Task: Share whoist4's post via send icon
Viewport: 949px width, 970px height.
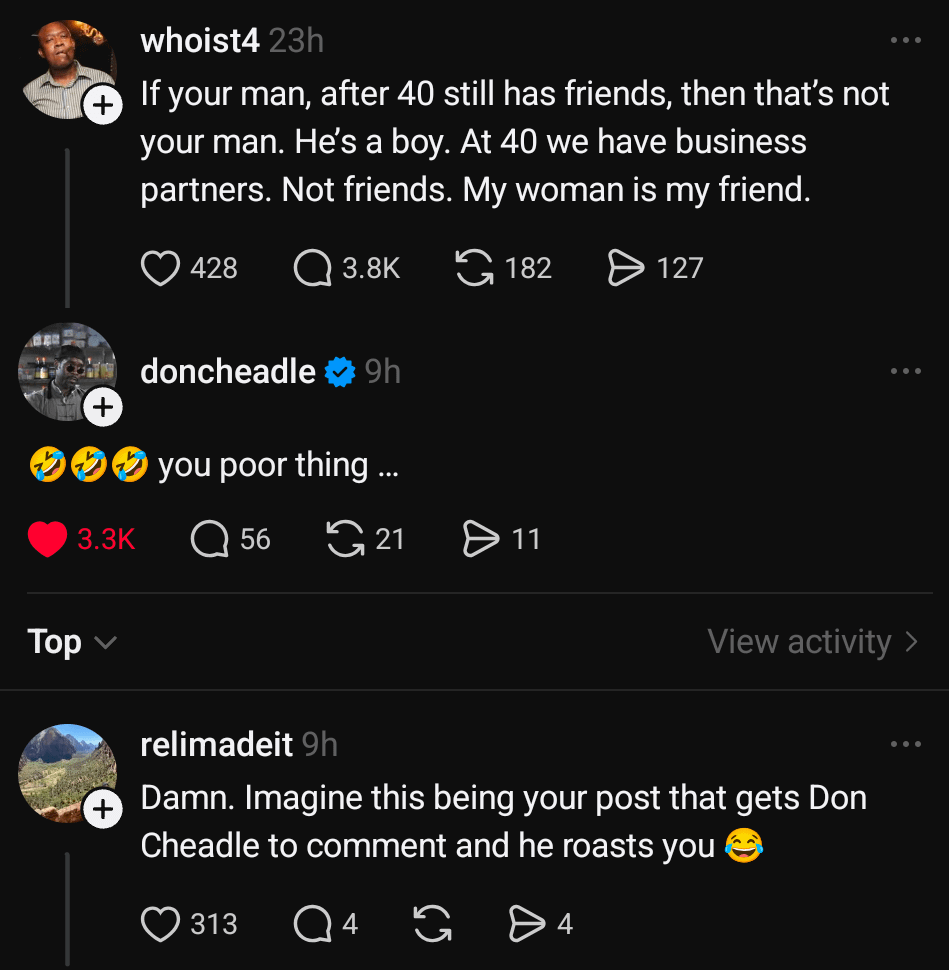Action: [627, 268]
